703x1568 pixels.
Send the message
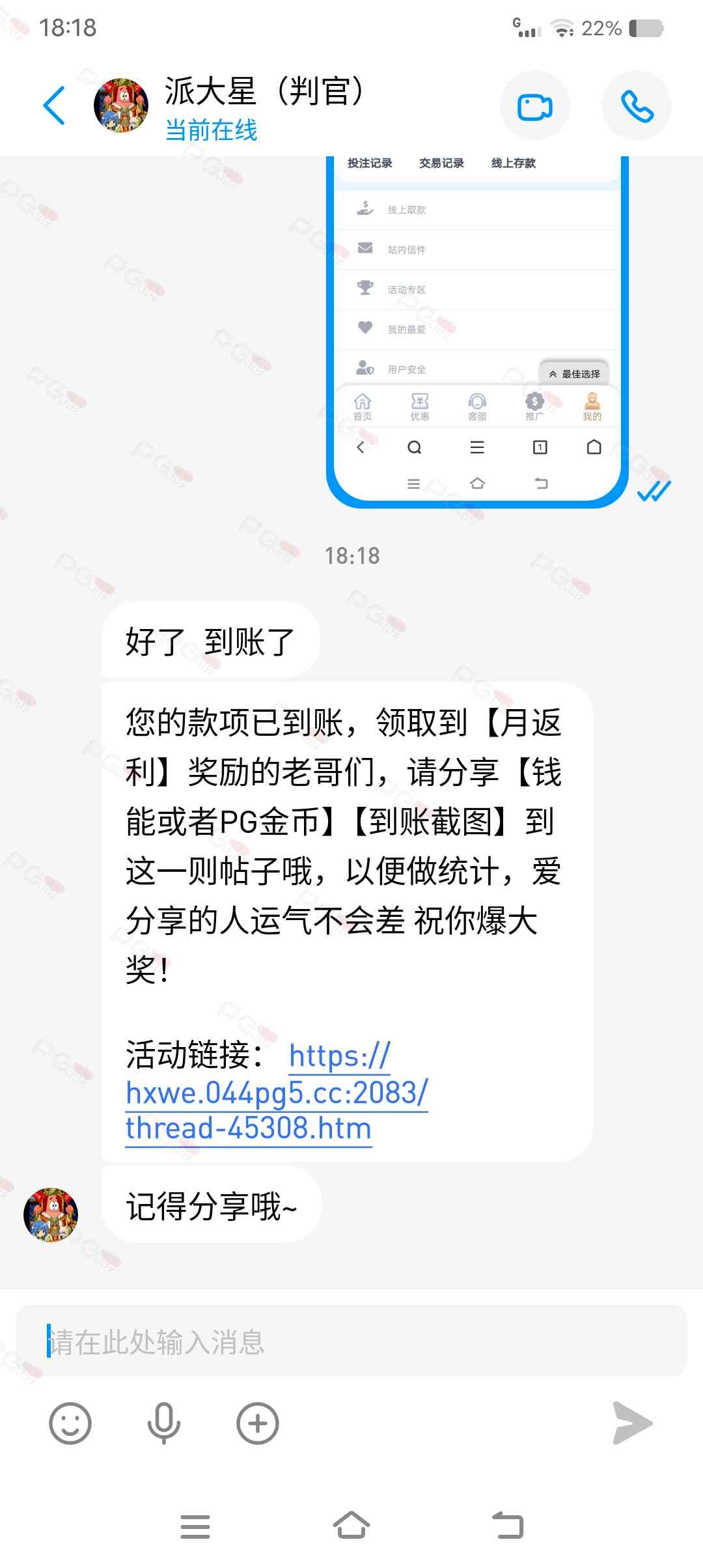click(x=632, y=1423)
